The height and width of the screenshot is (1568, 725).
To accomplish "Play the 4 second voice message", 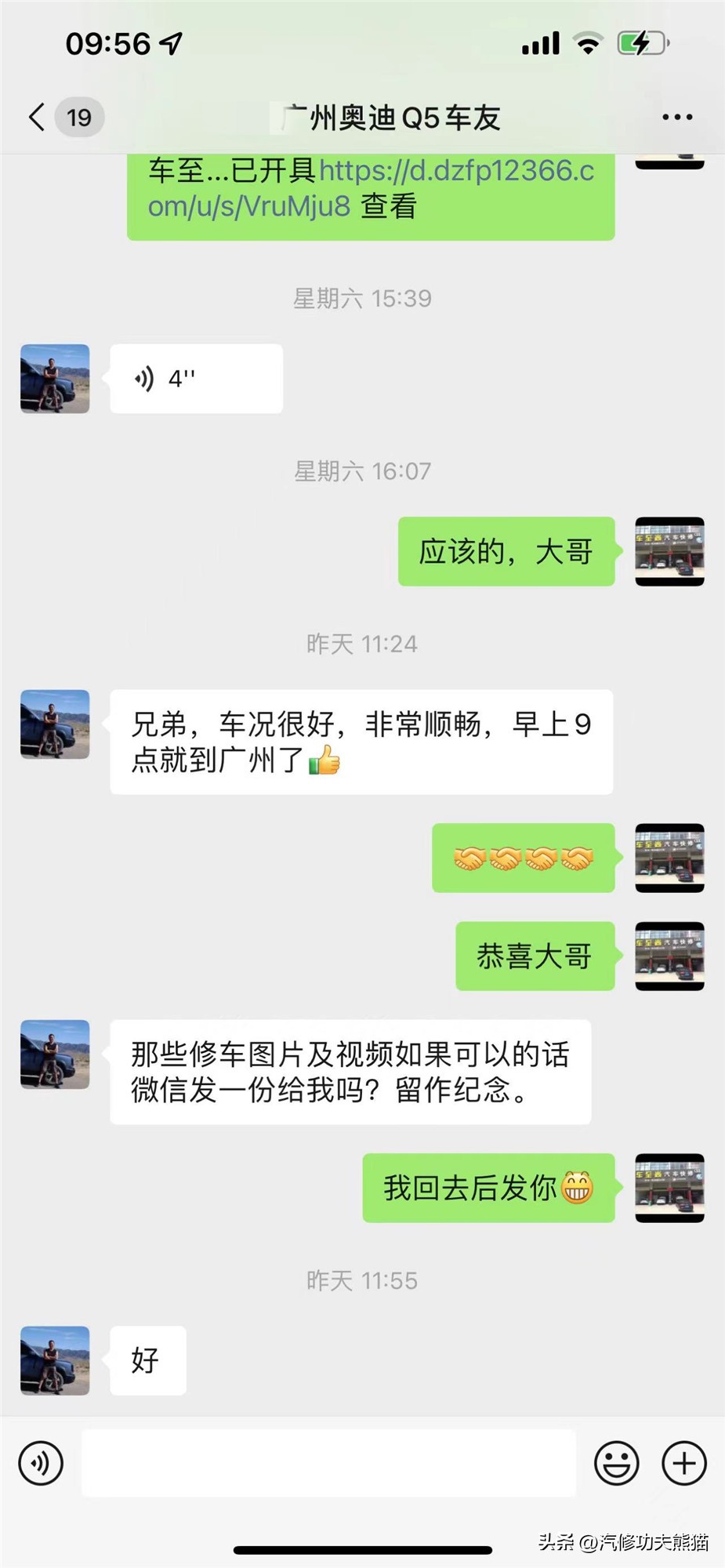I will (196, 378).
